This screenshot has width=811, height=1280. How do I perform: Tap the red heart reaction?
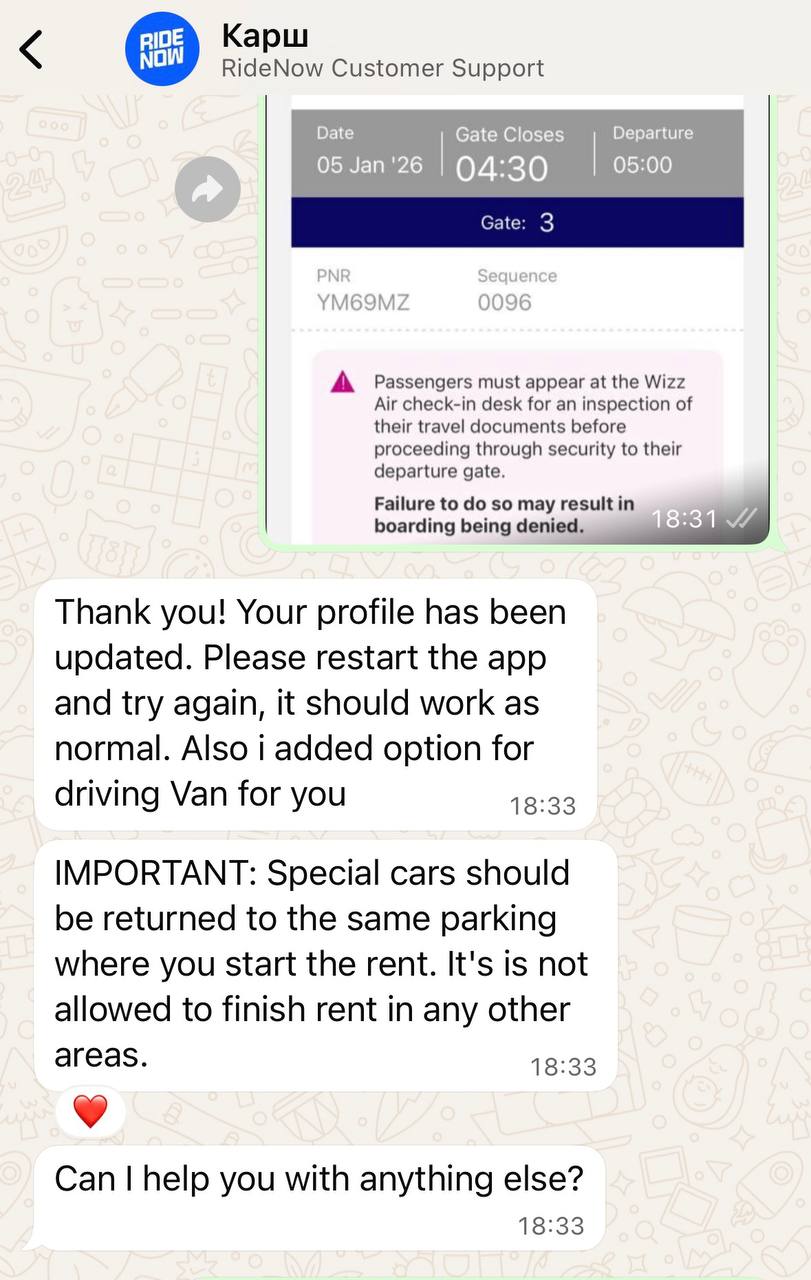pyautogui.click(x=90, y=1111)
